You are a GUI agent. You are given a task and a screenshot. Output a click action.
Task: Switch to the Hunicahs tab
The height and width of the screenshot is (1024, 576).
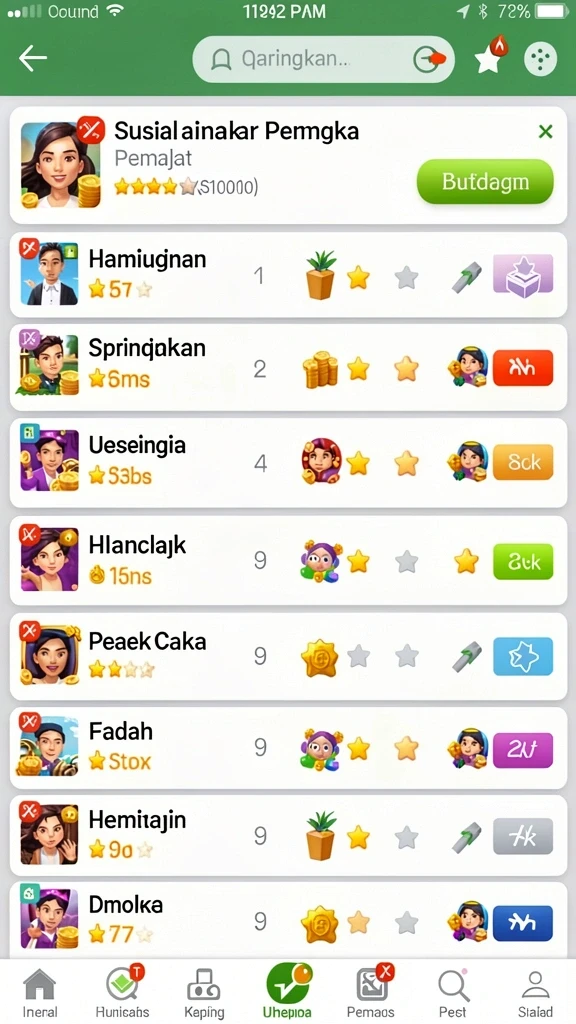122,993
